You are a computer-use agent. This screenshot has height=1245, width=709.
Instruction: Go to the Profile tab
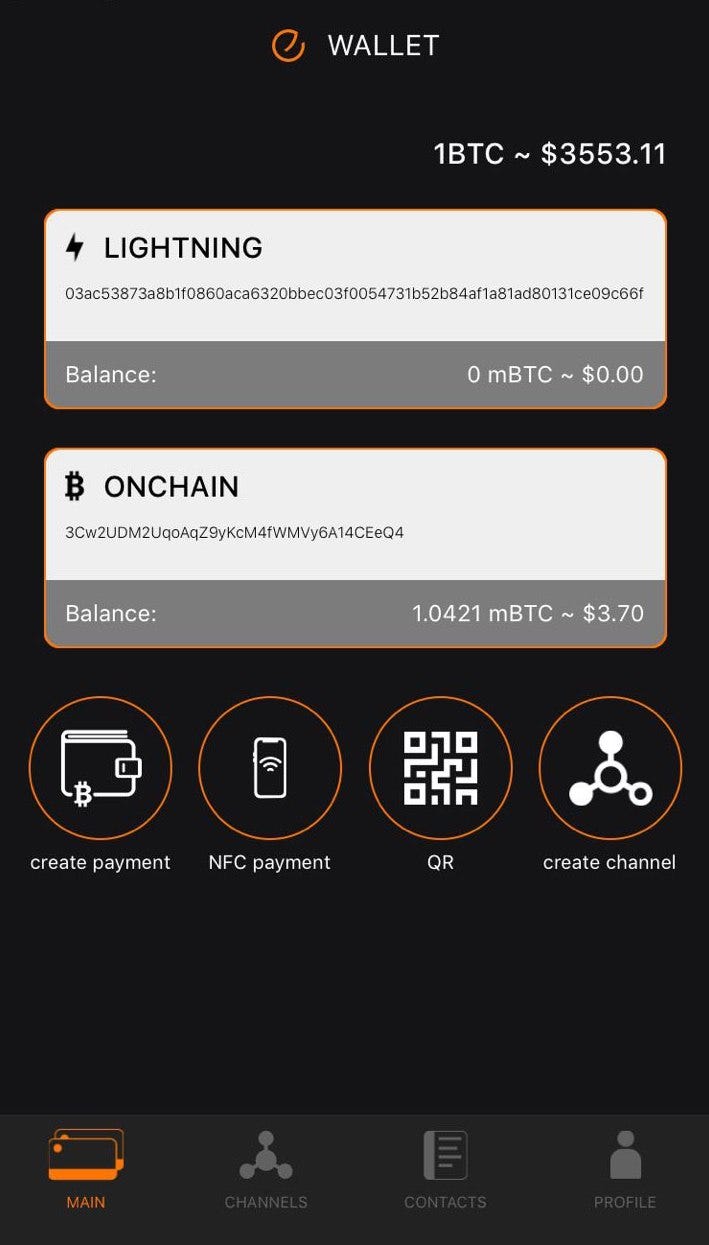[x=625, y=1170]
